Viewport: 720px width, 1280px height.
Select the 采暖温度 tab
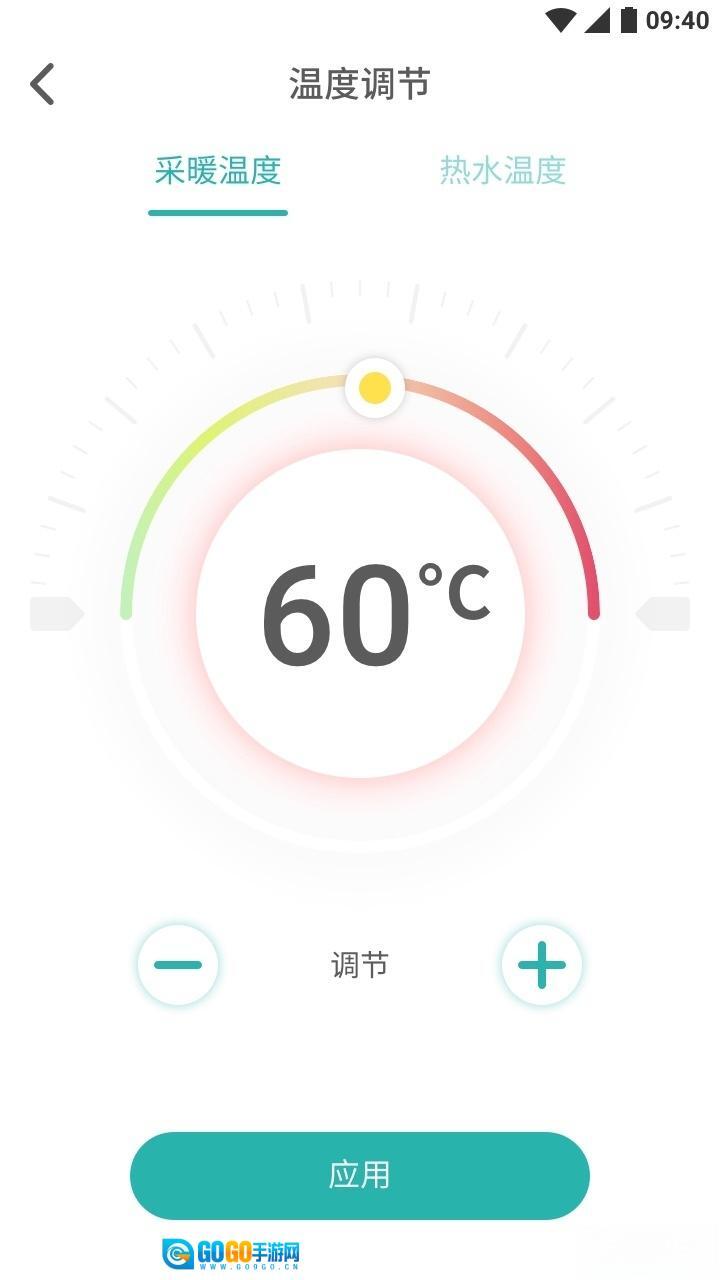(217, 172)
